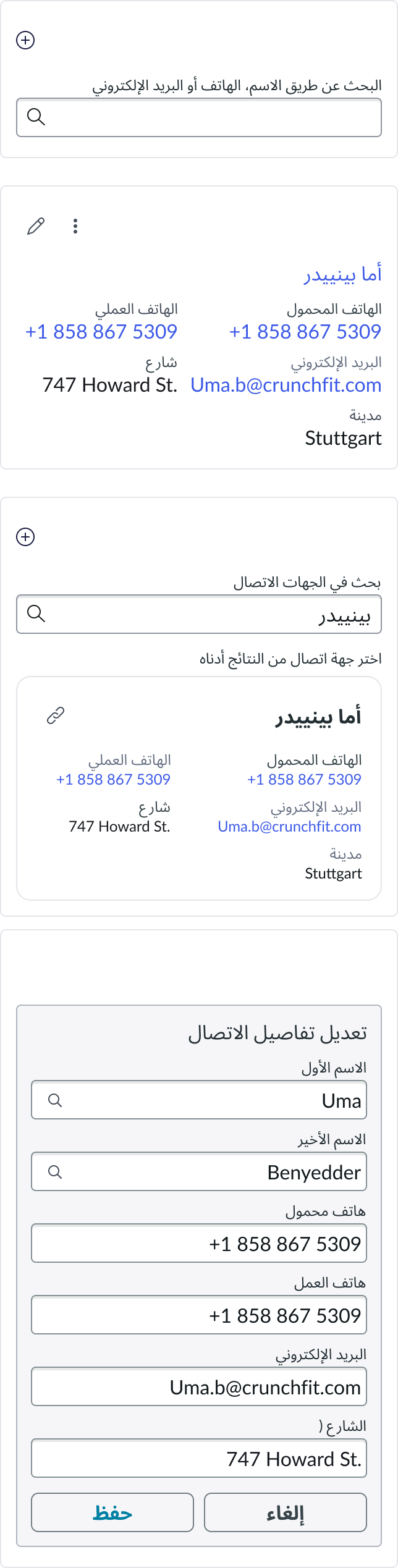Focus the contacts search field containing بينبيدر
Viewport: 398px width, 1568px height.
(x=199, y=615)
